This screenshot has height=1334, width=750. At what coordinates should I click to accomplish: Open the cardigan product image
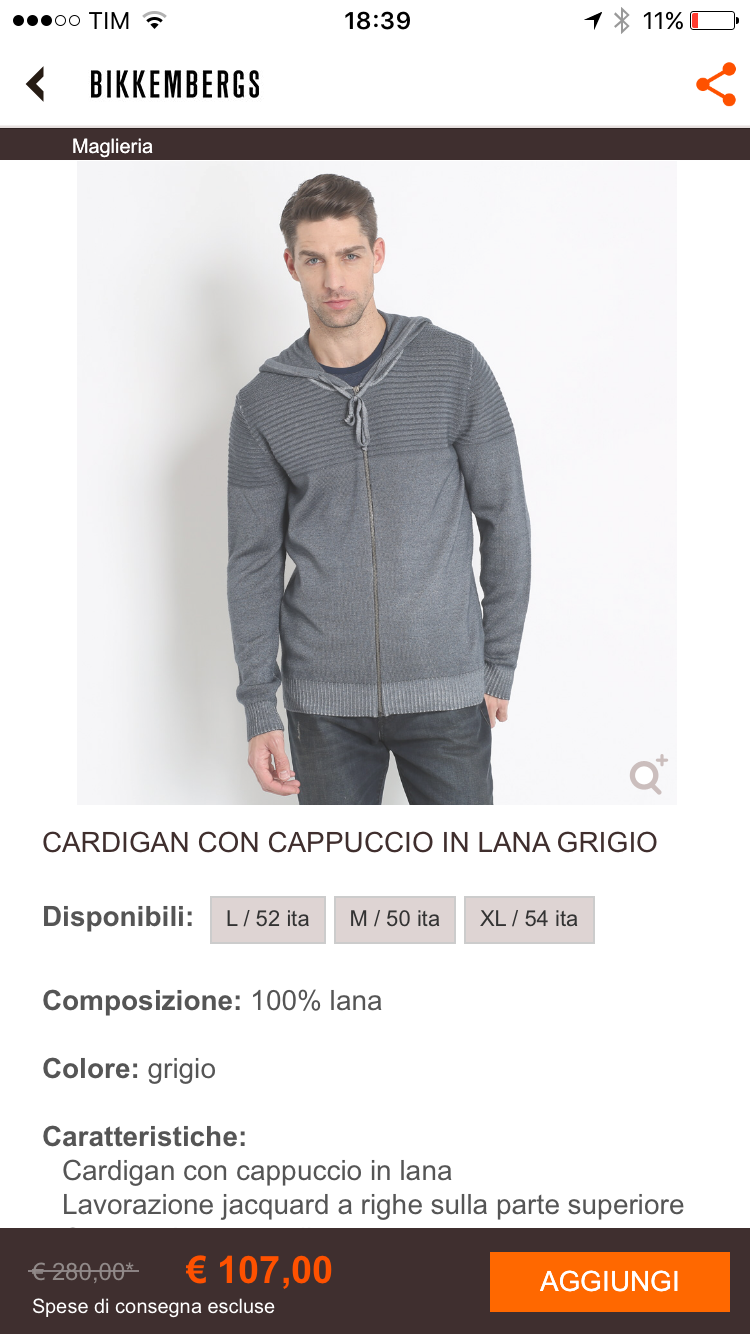click(376, 480)
